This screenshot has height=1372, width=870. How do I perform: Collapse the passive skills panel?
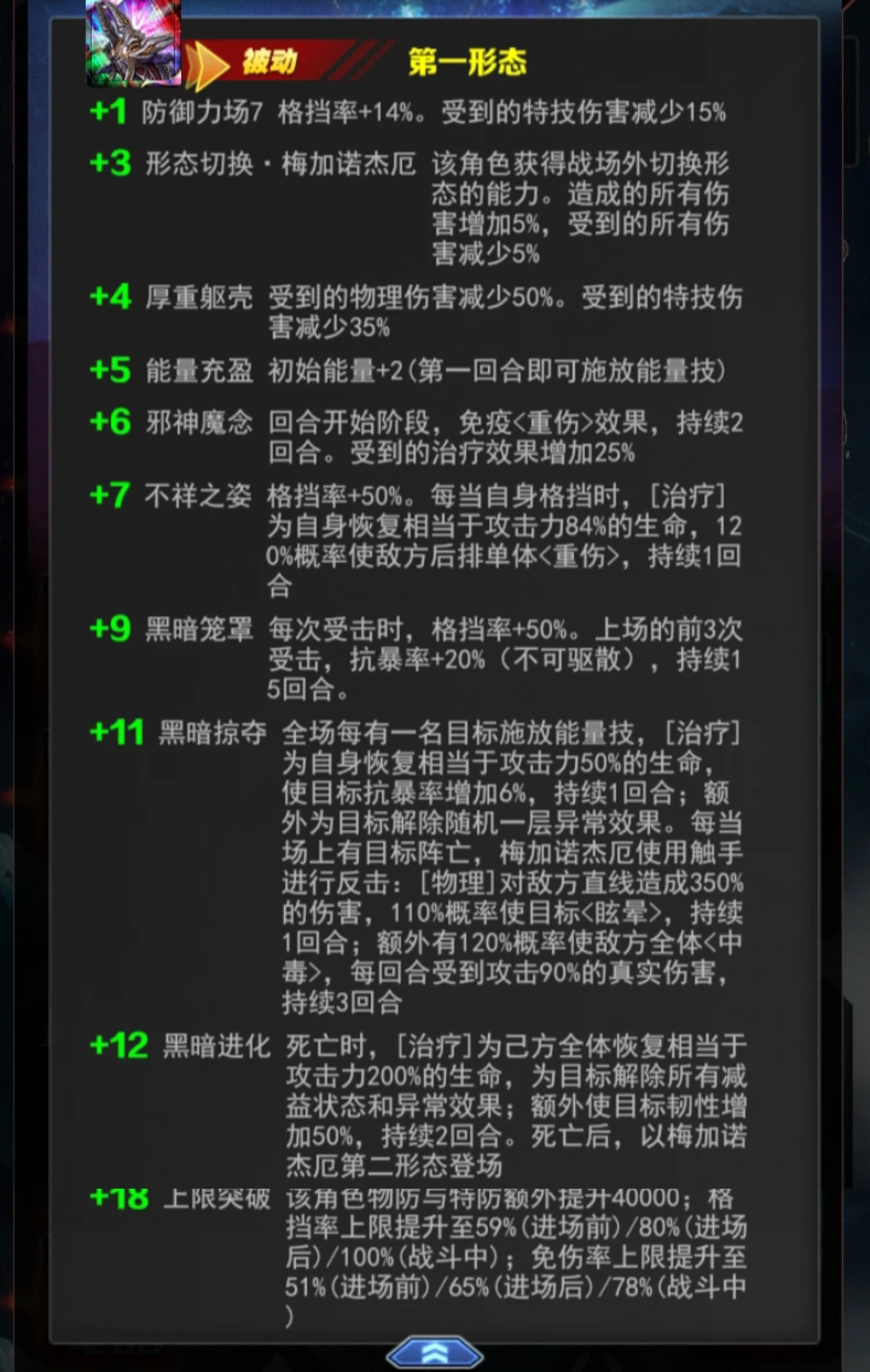[434, 1352]
